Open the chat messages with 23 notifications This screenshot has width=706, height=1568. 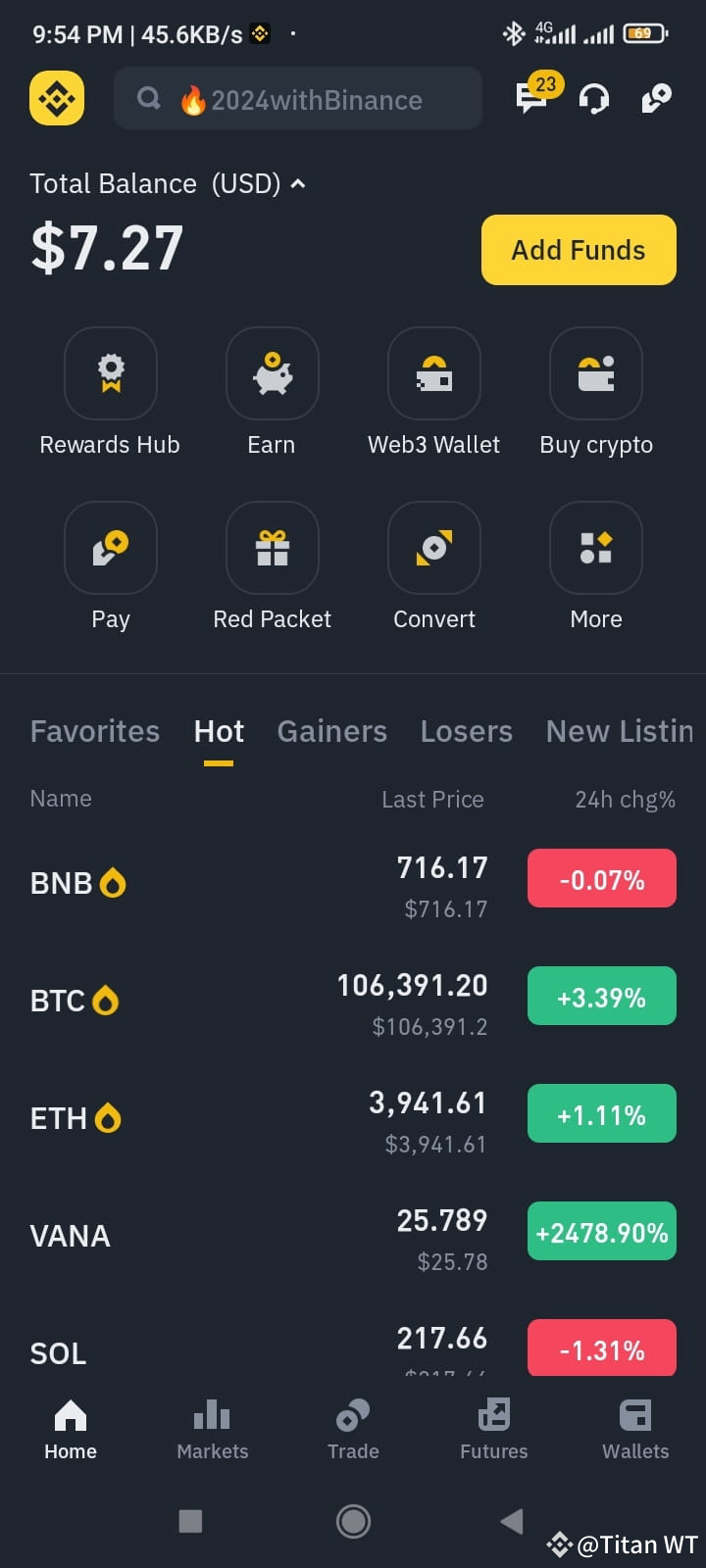(x=530, y=98)
